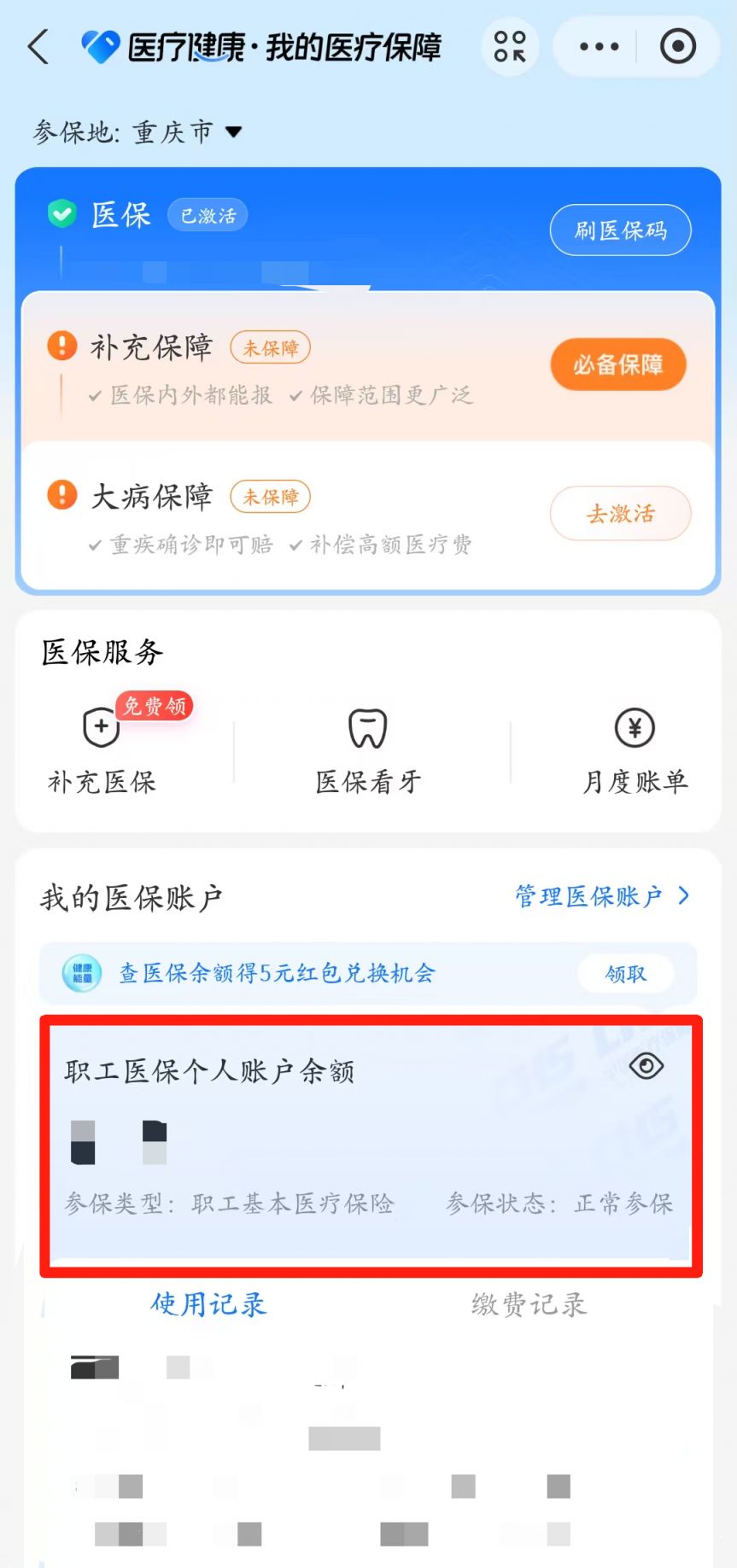
Task: Open the four-dot services grid icon
Action: pyautogui.click(x=510, y=47)
